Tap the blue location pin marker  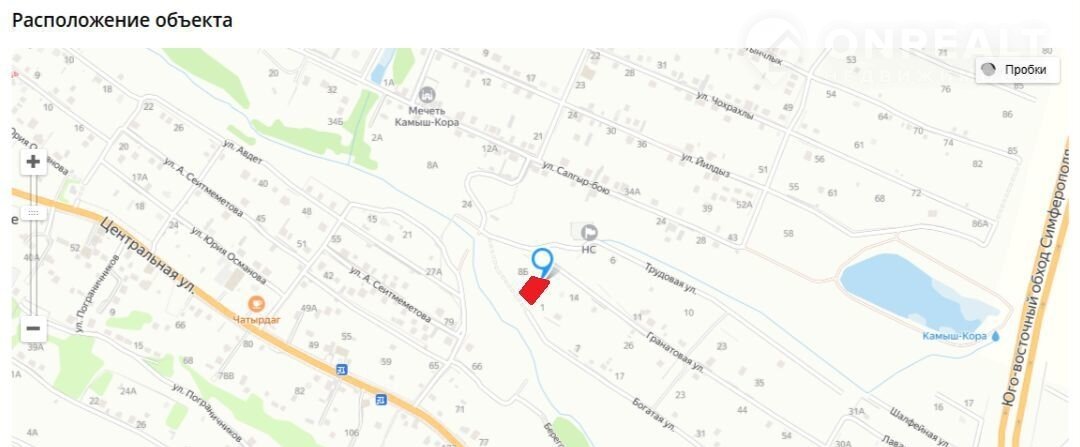pos(542,262)
